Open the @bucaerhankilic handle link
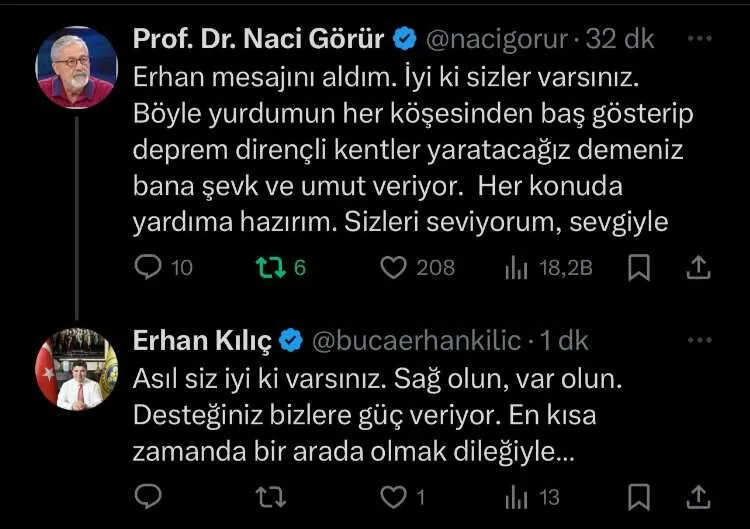Screen dimensions: 750x529 coord(416,340)
